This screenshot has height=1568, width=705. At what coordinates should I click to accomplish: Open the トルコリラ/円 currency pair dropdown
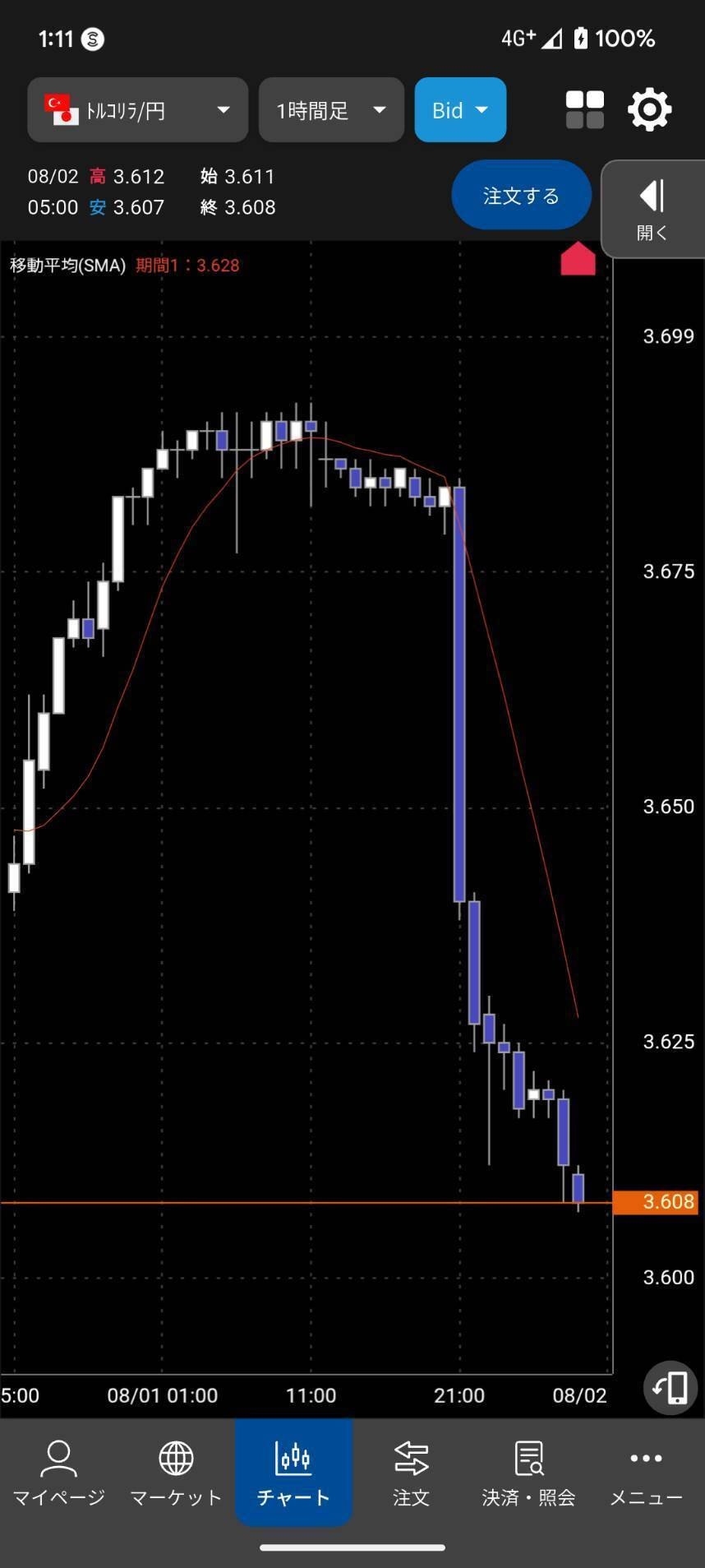pos(137,110)
